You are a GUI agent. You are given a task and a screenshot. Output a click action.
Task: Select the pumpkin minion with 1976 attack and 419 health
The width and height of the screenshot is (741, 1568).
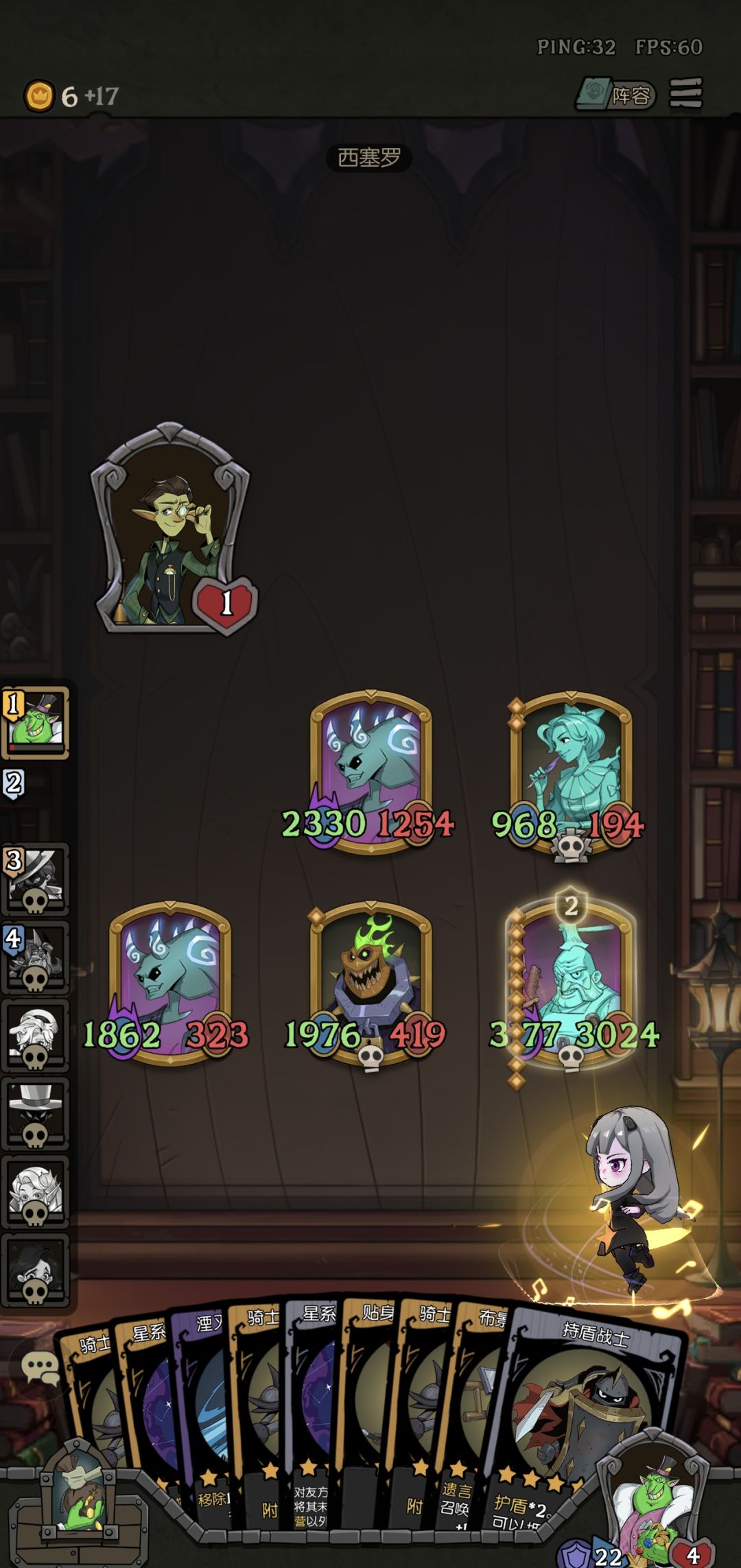click(370, 983)
